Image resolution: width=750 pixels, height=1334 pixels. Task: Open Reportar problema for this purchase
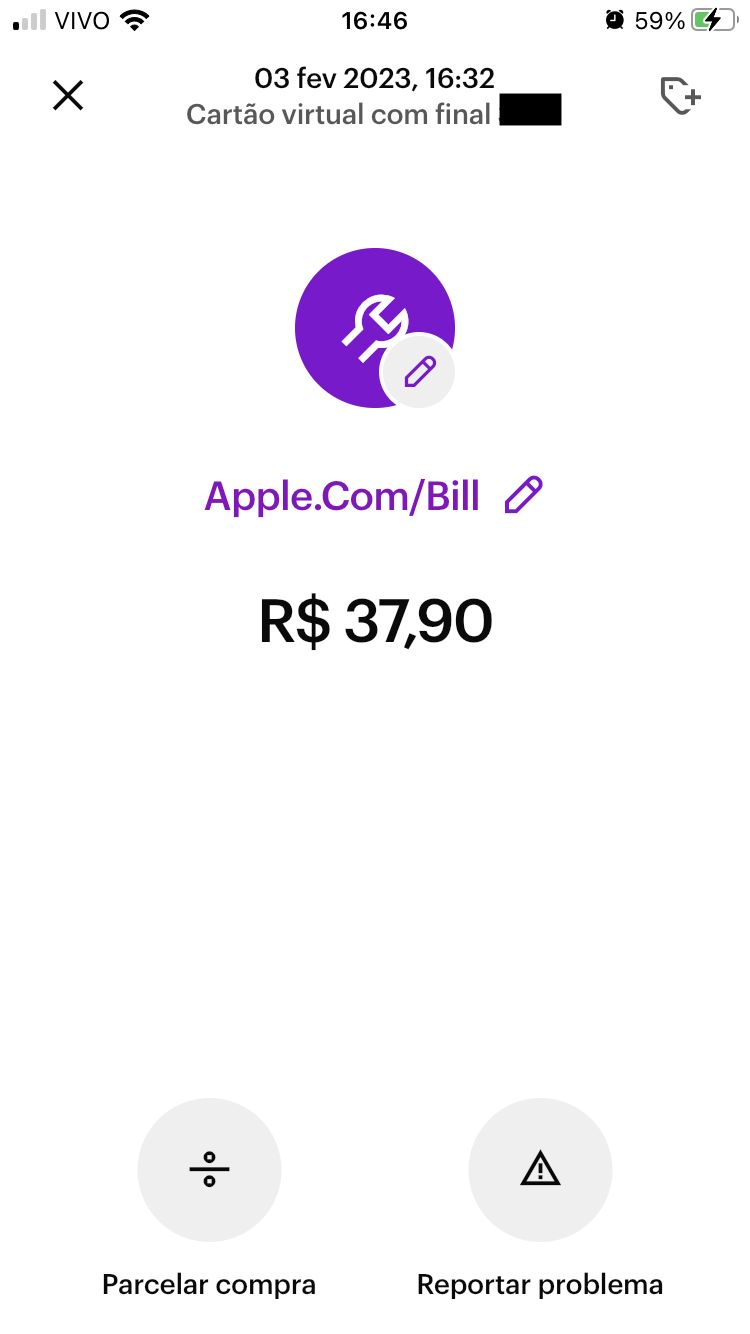click(x=540, y=1170)
